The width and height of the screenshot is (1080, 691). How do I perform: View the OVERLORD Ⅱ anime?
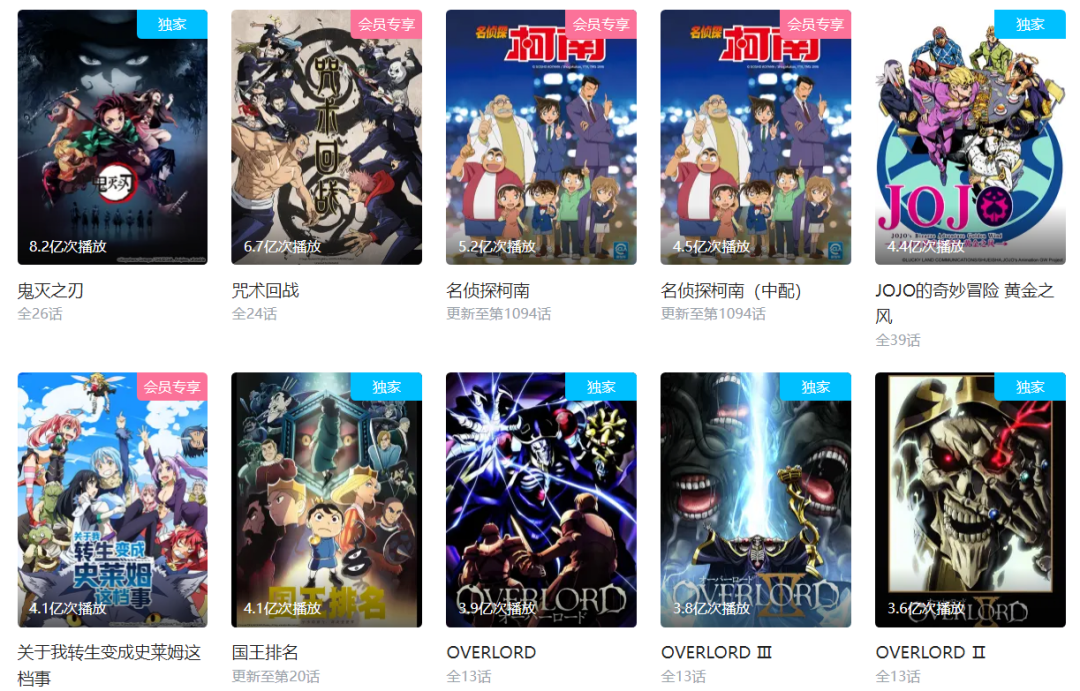coord(970,500)
